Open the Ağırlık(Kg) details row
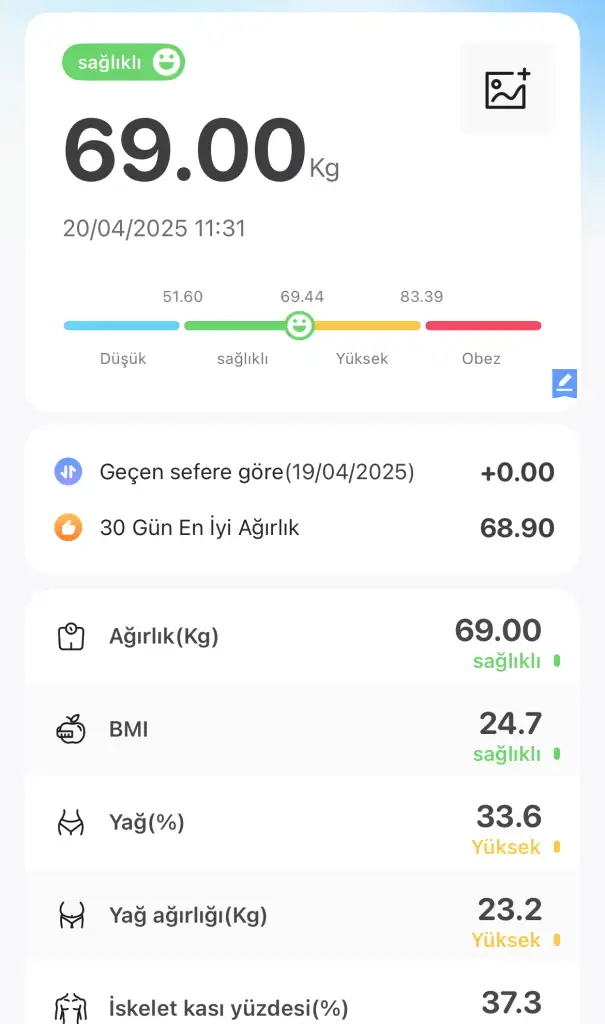Image resolution: width=605 pixels, height=1024 pixels. point(302,637)
